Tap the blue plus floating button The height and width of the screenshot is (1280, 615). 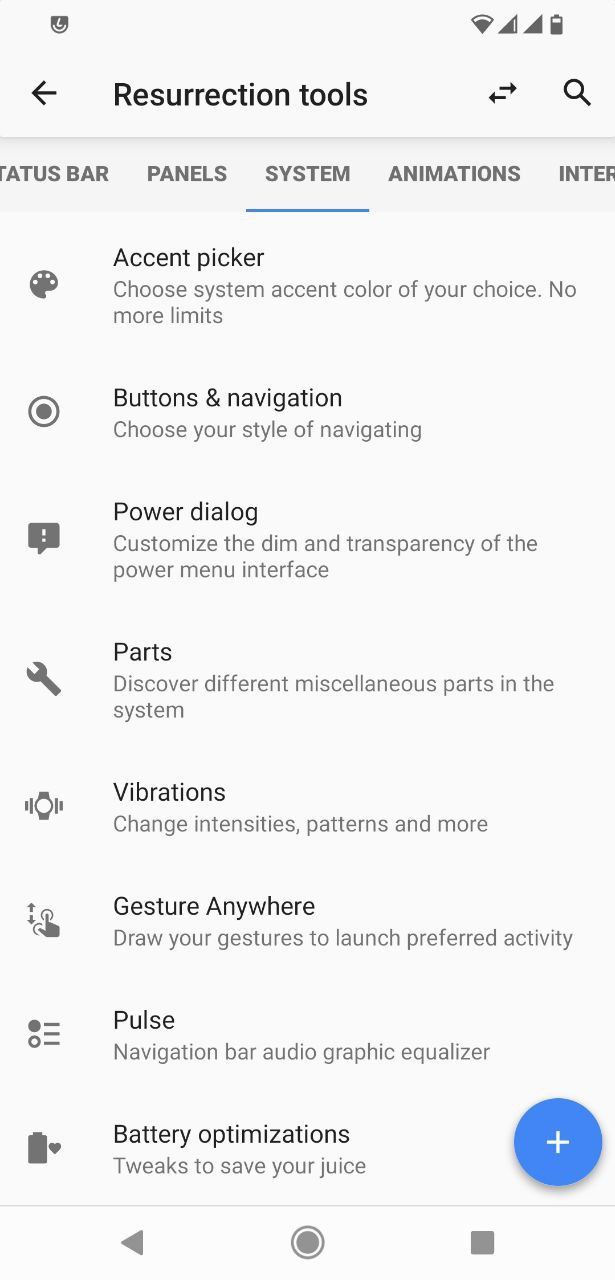click(558, 1142)
